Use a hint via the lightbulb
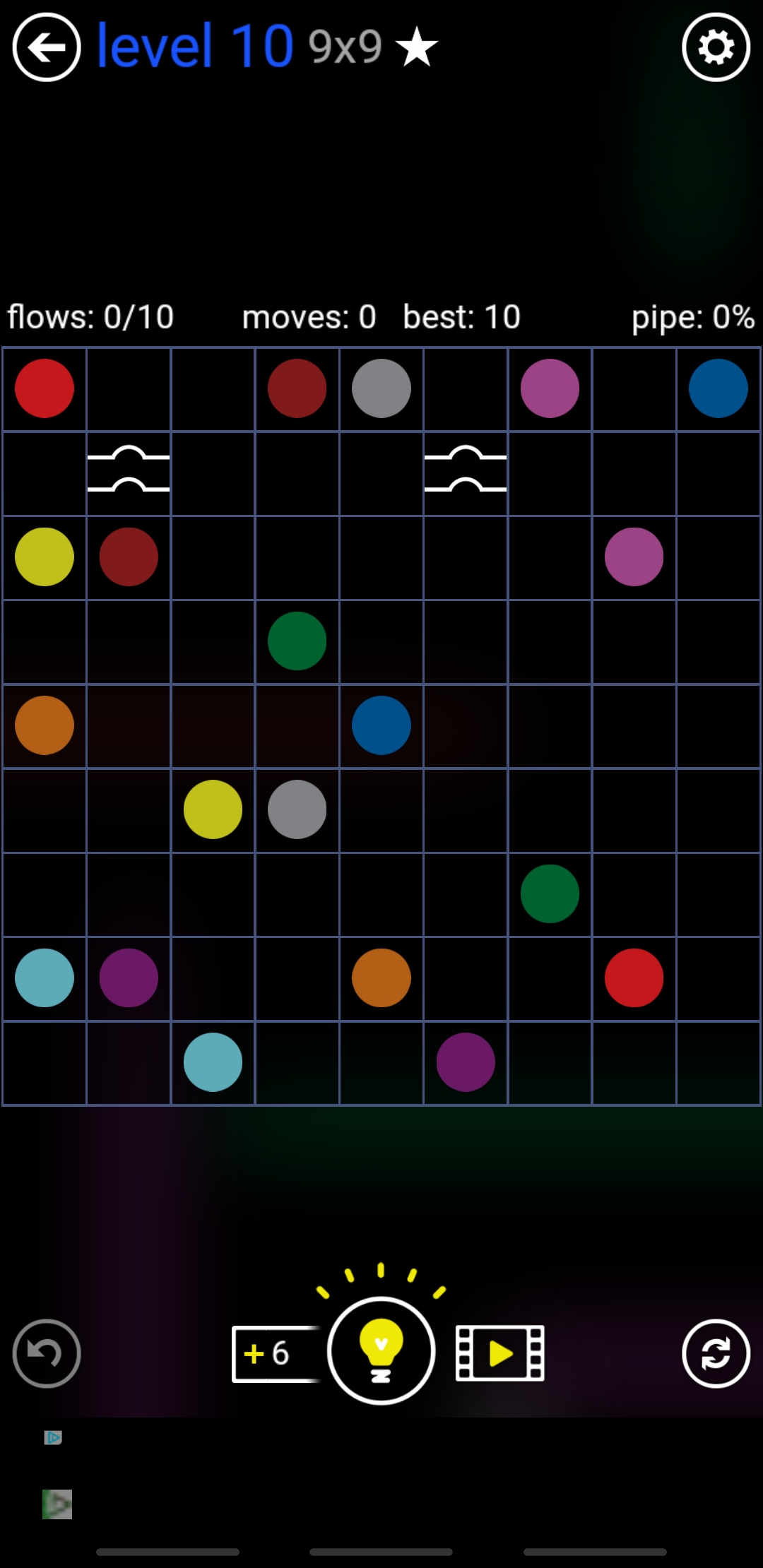The height and width of the screenshot is (1568, 763). pos(381,1350)
